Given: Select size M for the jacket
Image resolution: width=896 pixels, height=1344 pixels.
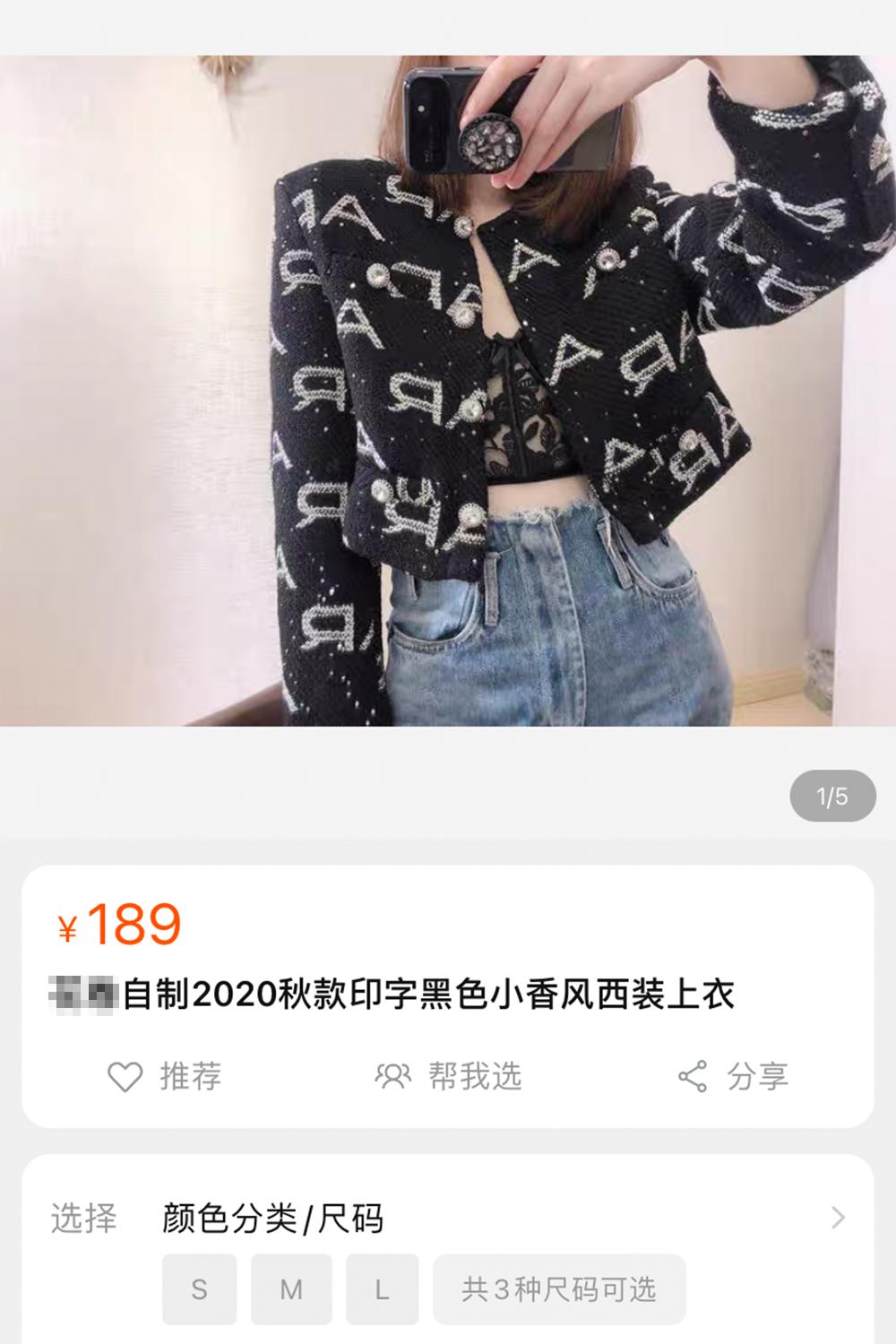Looking at the screenshot, I should (x=290, y=1290).
